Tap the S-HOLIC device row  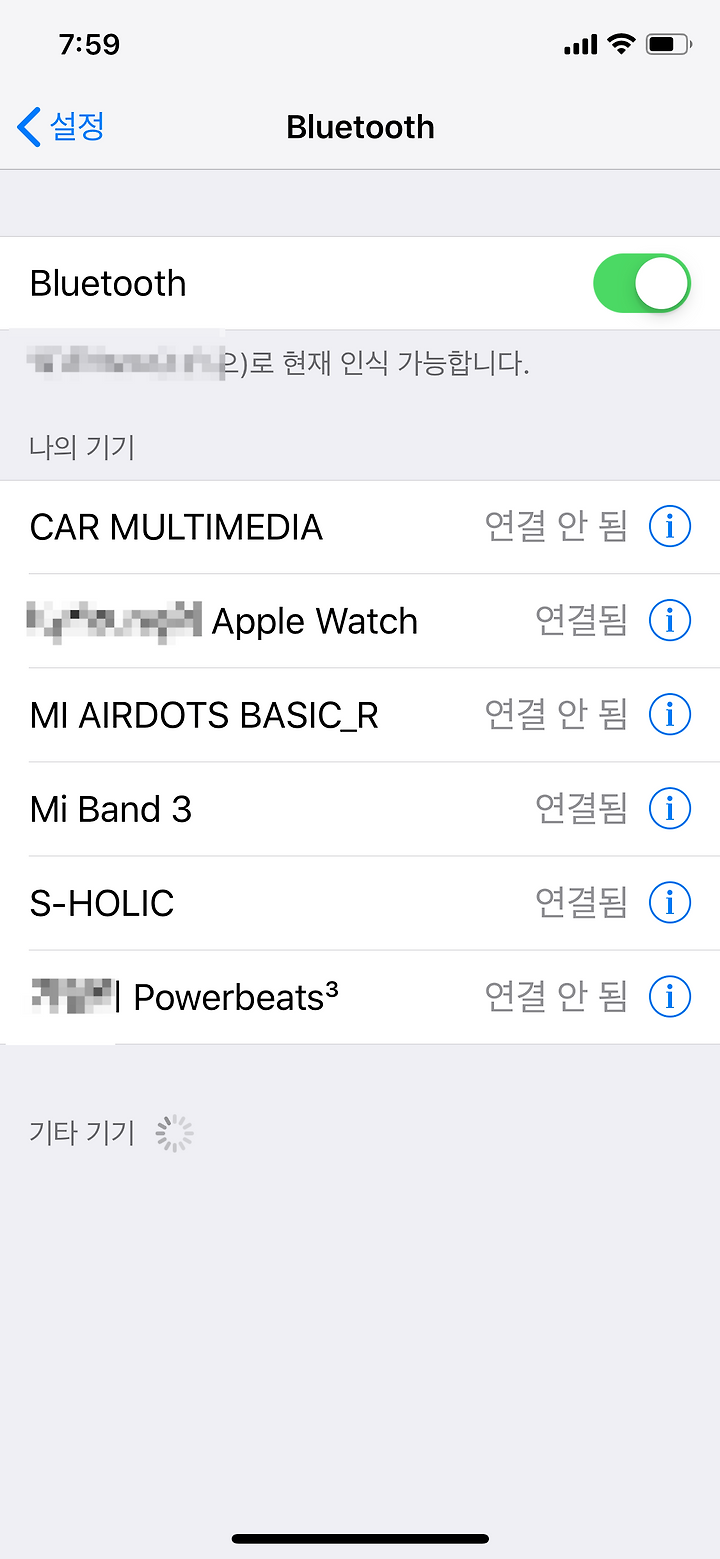(360, 903)
